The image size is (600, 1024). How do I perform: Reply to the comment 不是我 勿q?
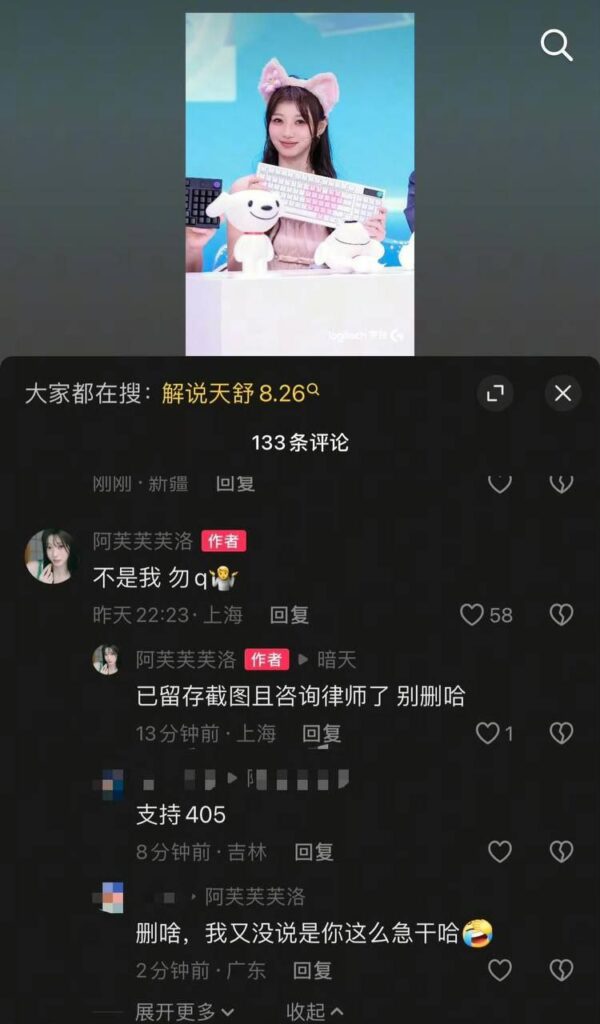coord(289,615)
